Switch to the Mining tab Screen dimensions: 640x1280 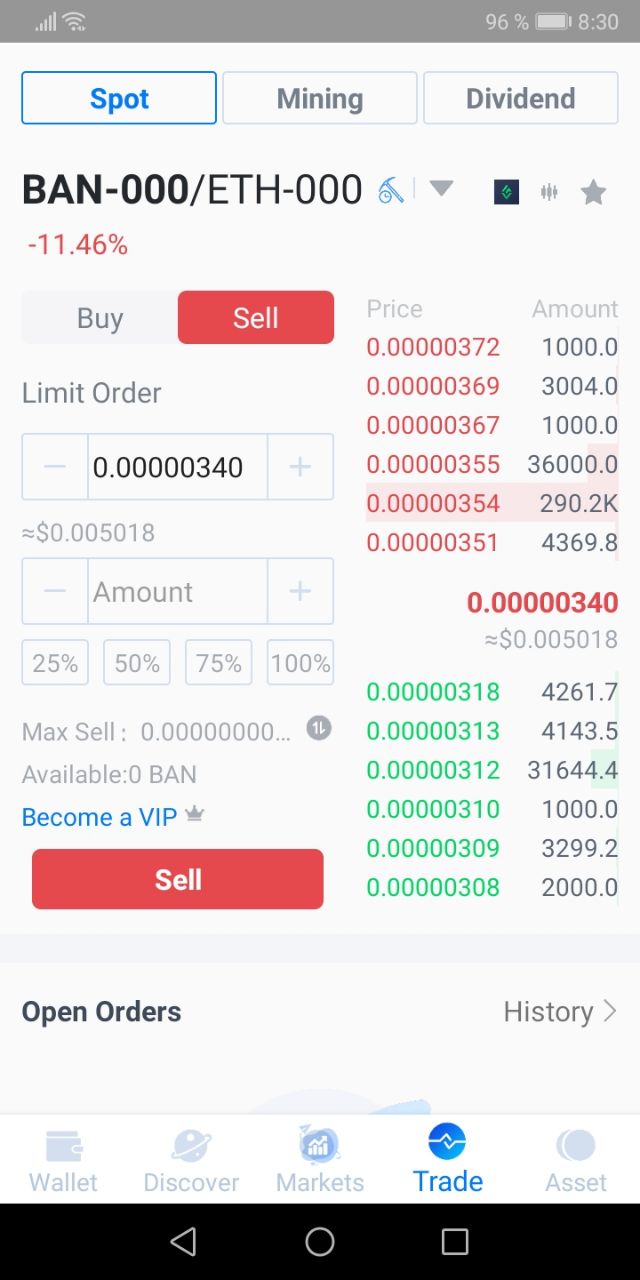(320, 98)
